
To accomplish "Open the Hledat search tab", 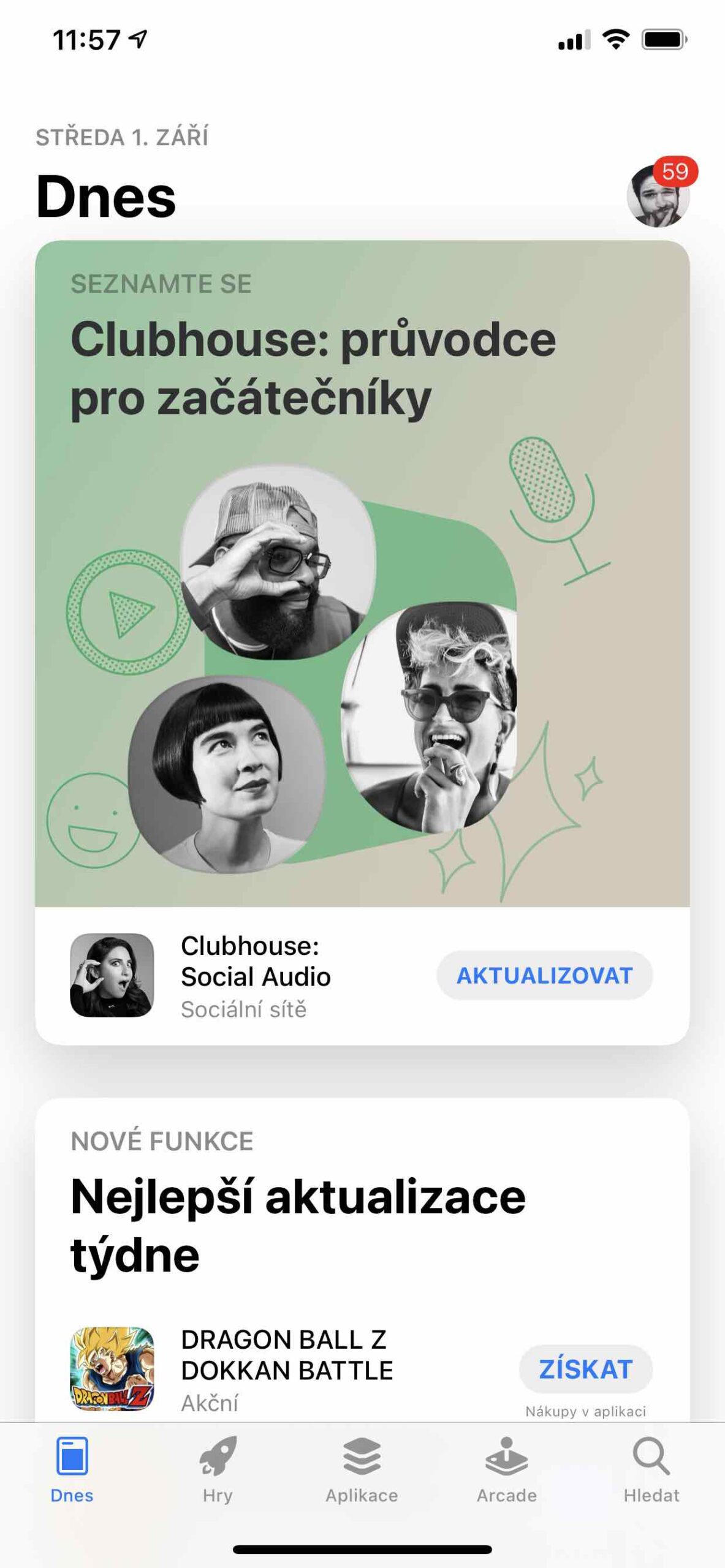I will click(x=651, y=1470).
